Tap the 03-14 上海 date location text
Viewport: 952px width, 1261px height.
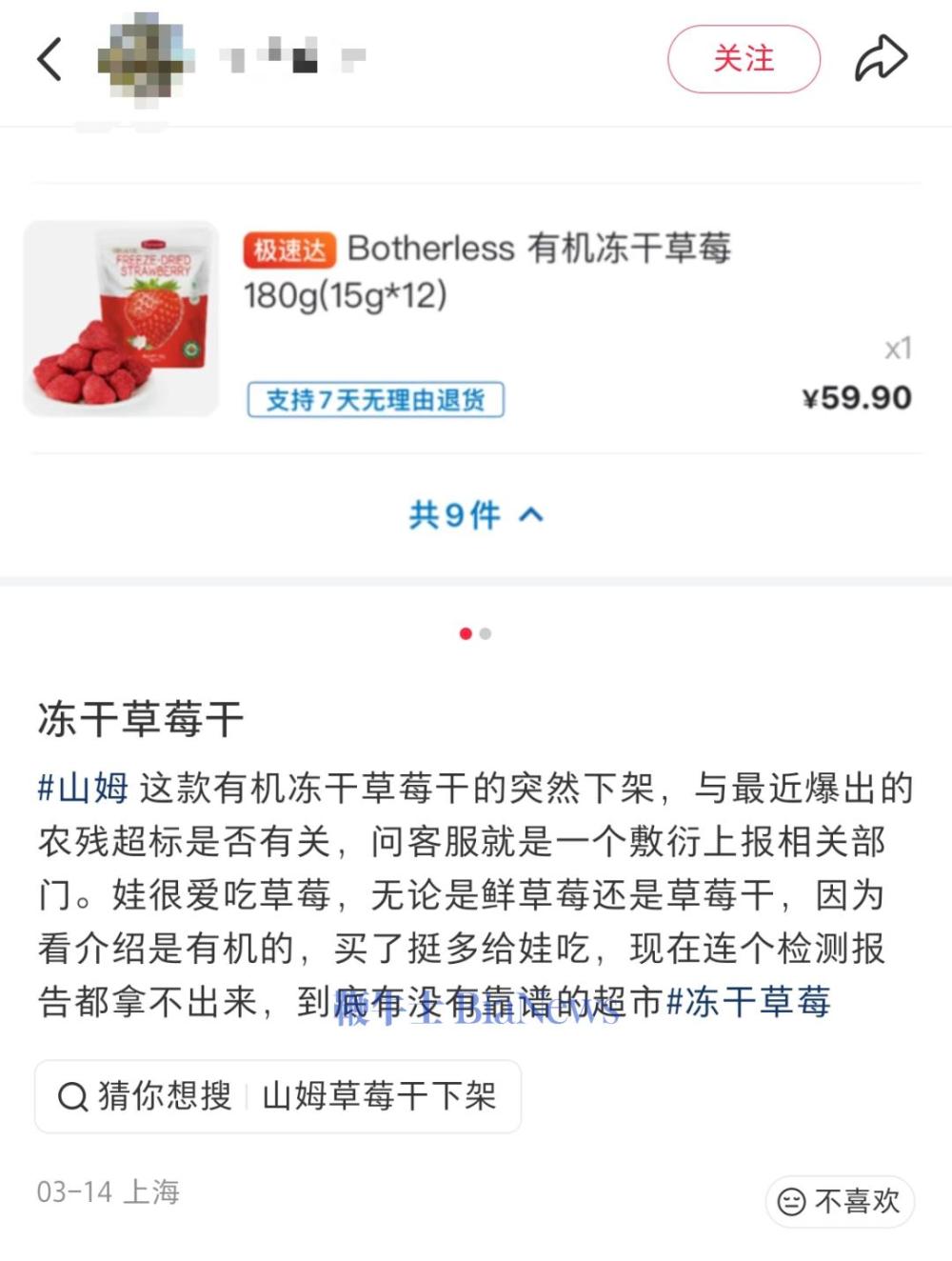point(109,1191)
